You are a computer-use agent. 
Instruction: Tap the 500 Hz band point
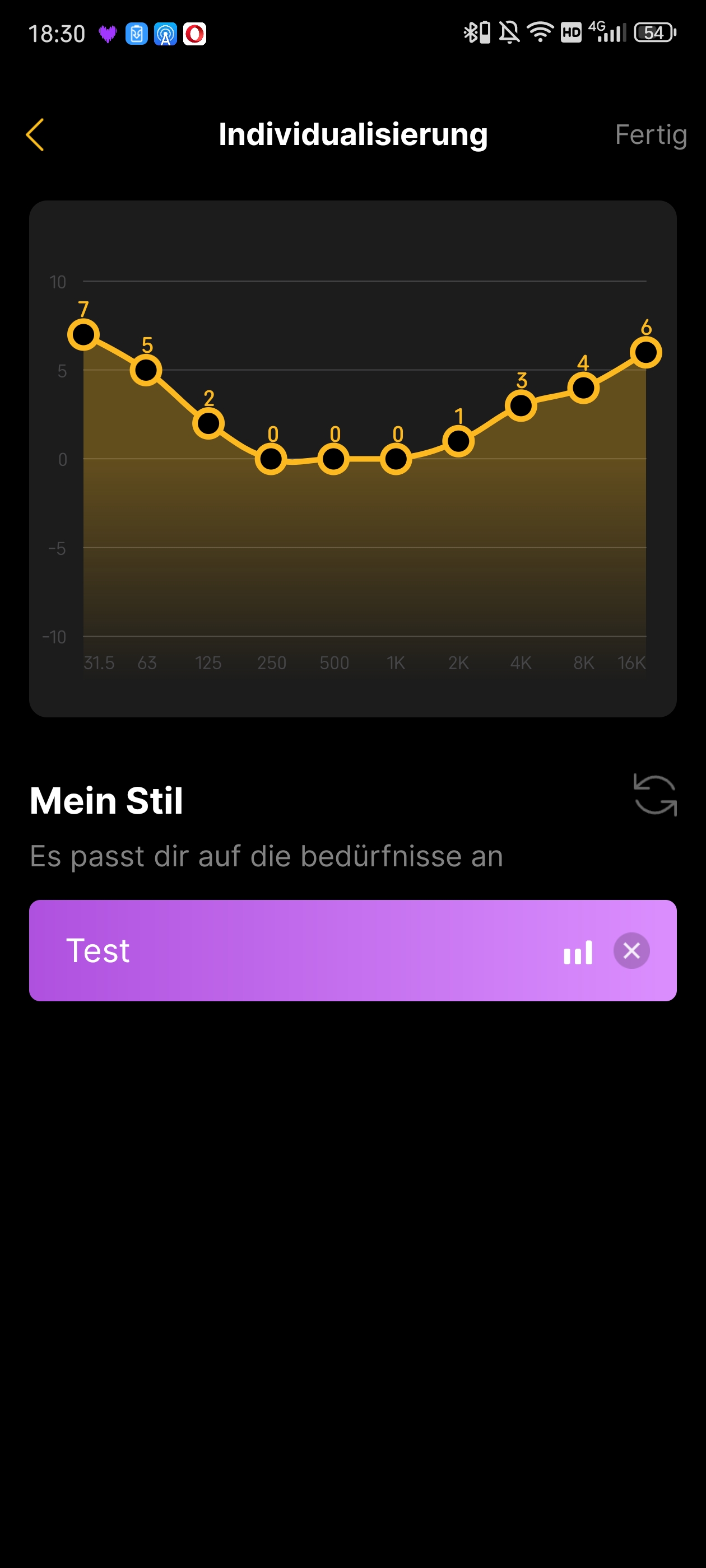click(x=334, y=459)
